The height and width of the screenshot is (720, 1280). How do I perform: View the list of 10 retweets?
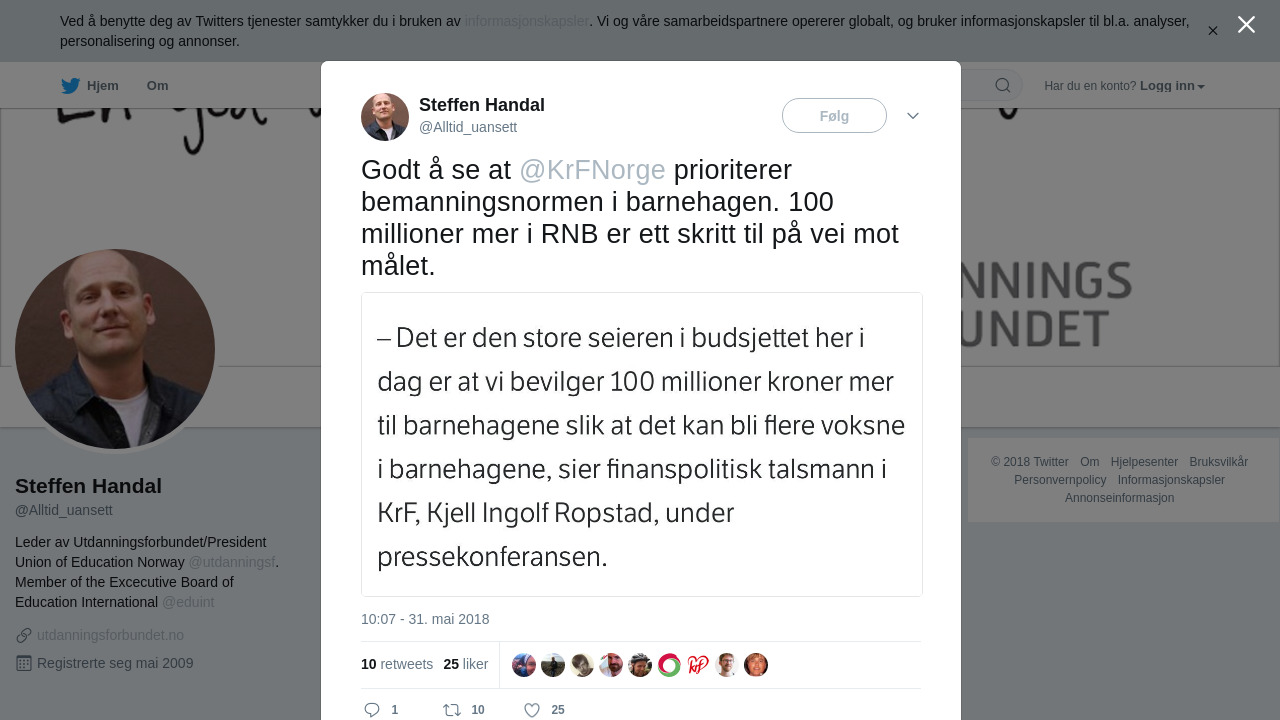[397, 664]
